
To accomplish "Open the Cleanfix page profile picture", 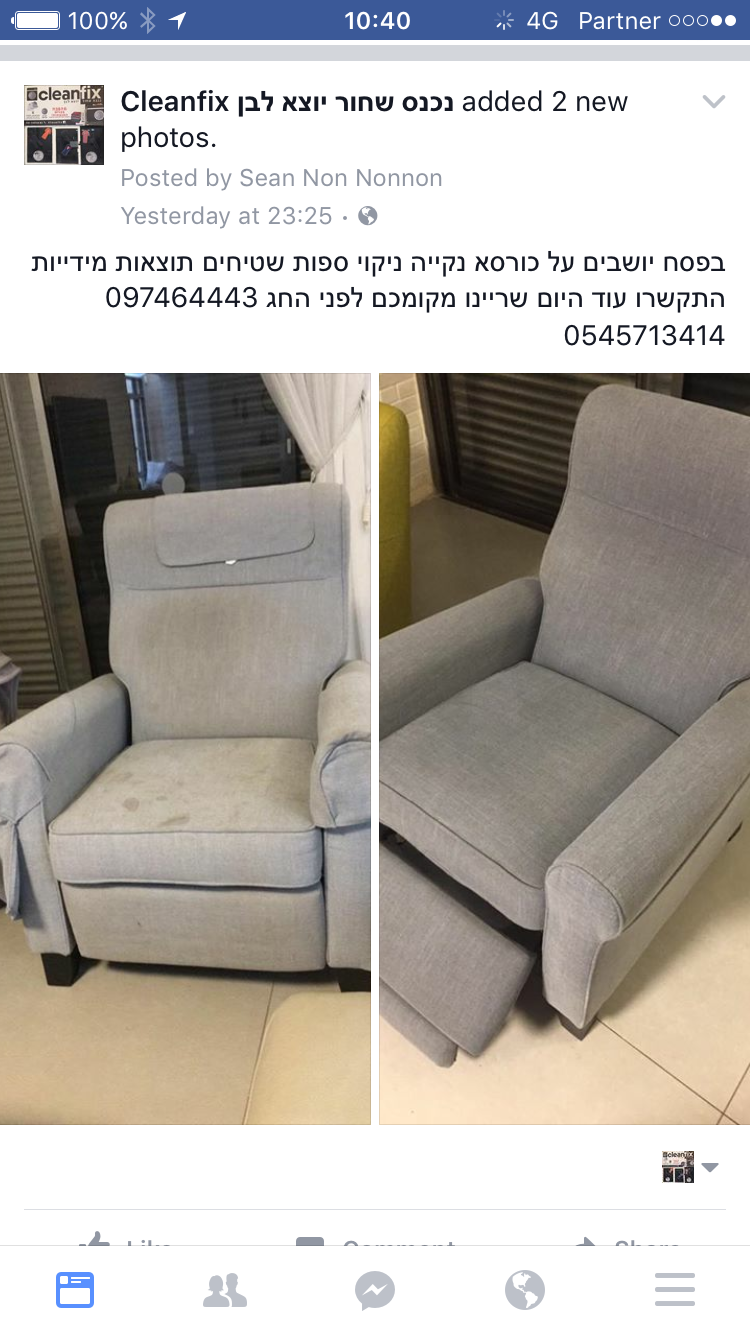I will [64, 125].
